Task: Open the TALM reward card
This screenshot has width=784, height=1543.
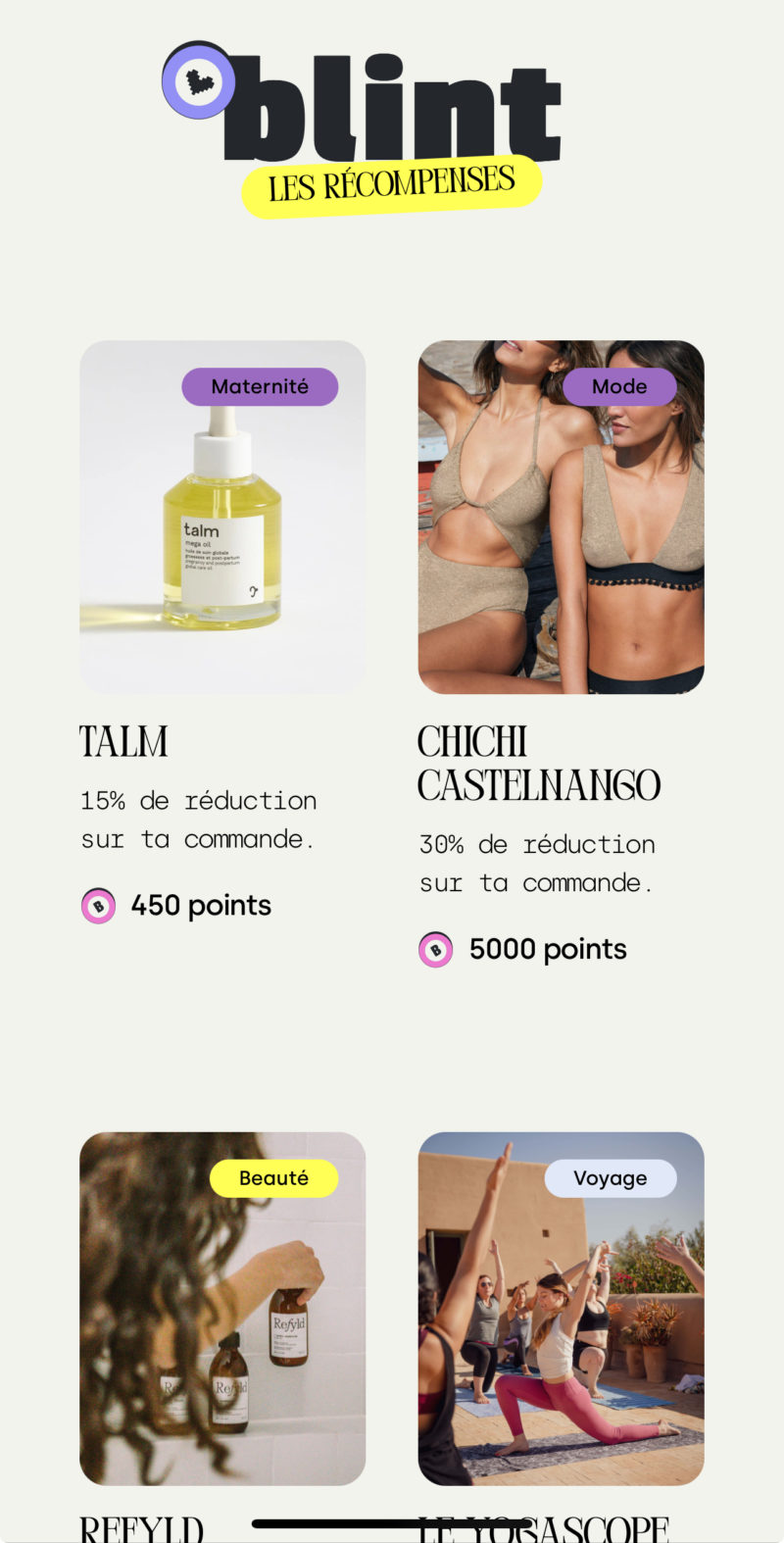Action: coord(222,517)
